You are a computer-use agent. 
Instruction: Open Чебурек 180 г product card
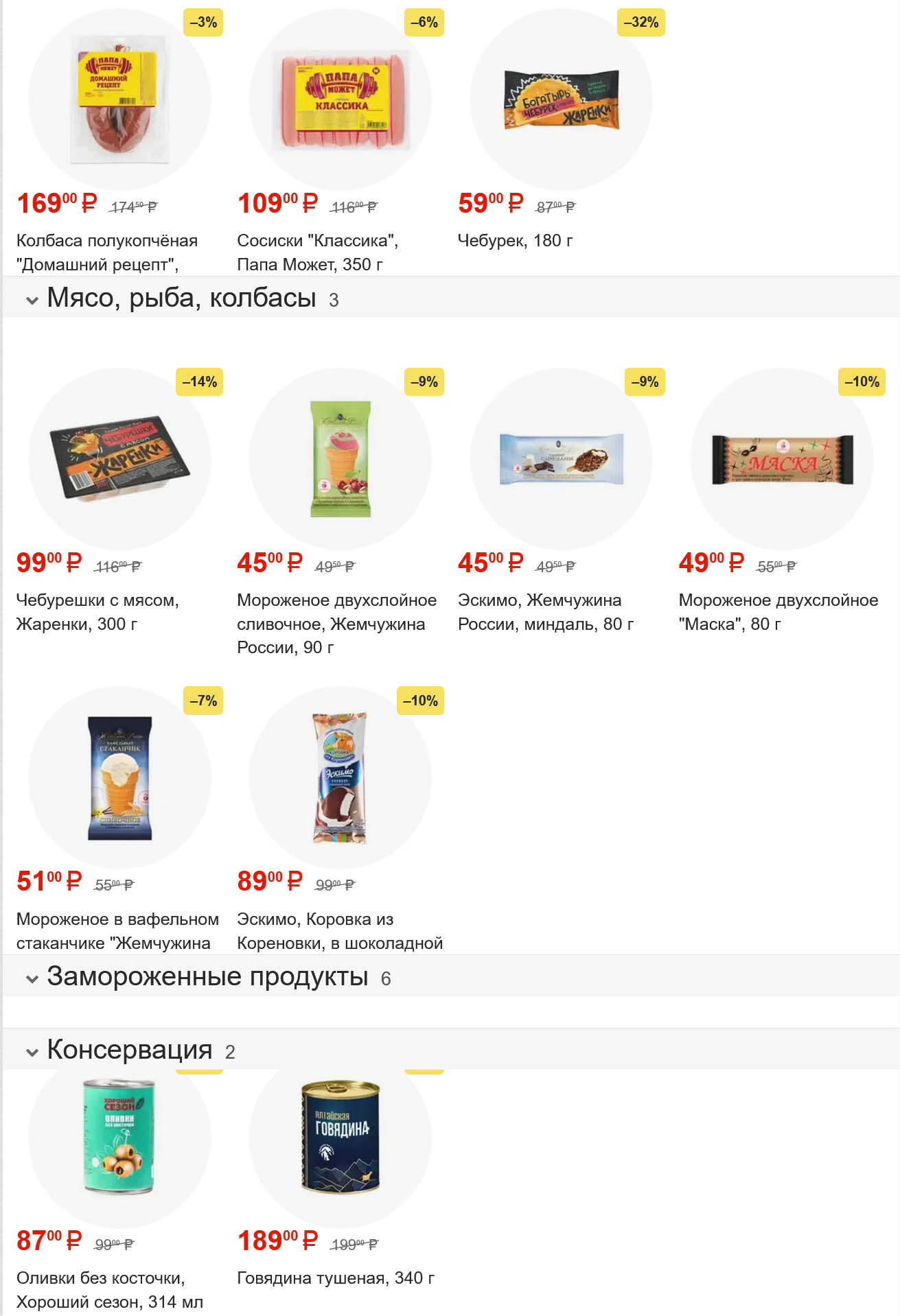[561, 100]
